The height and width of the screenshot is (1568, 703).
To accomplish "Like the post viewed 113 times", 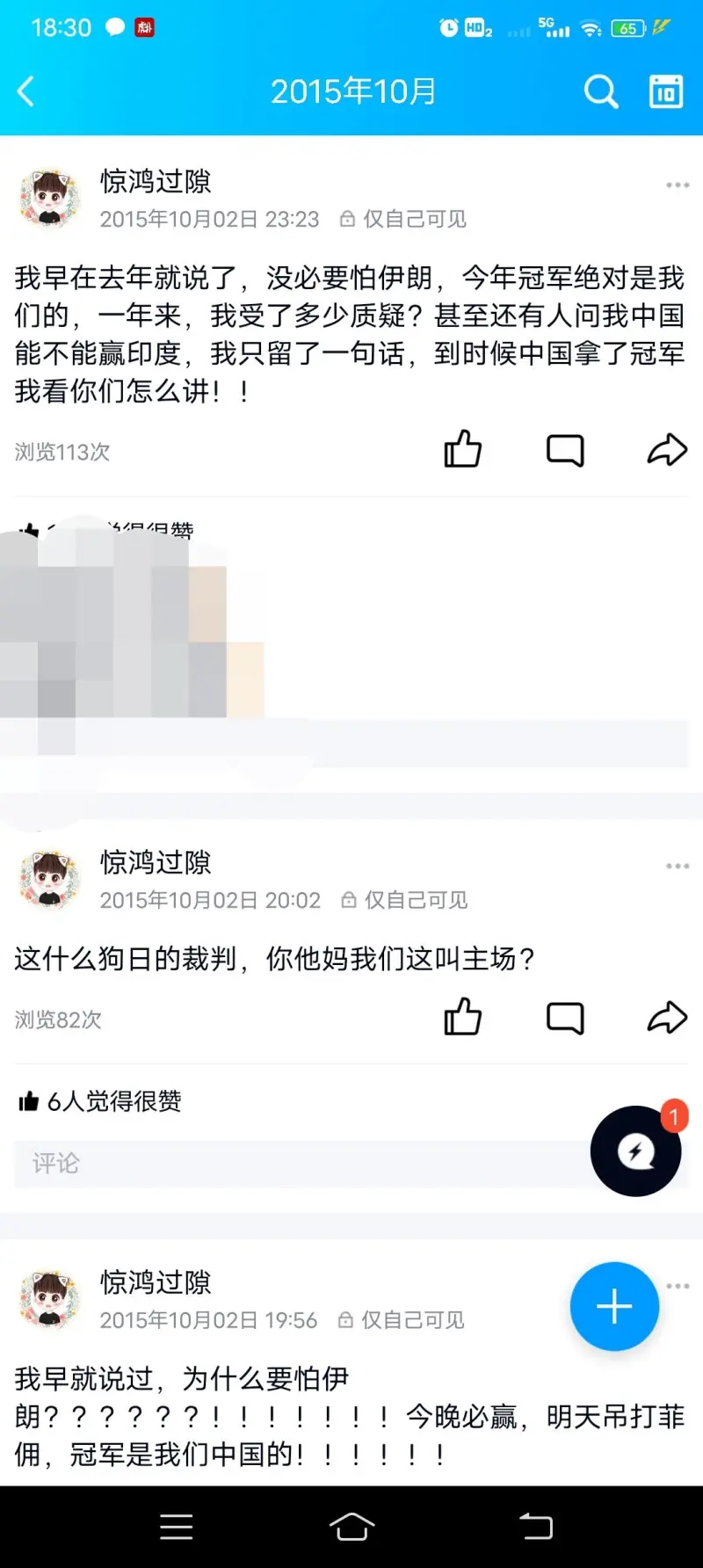I will point(462,450).
